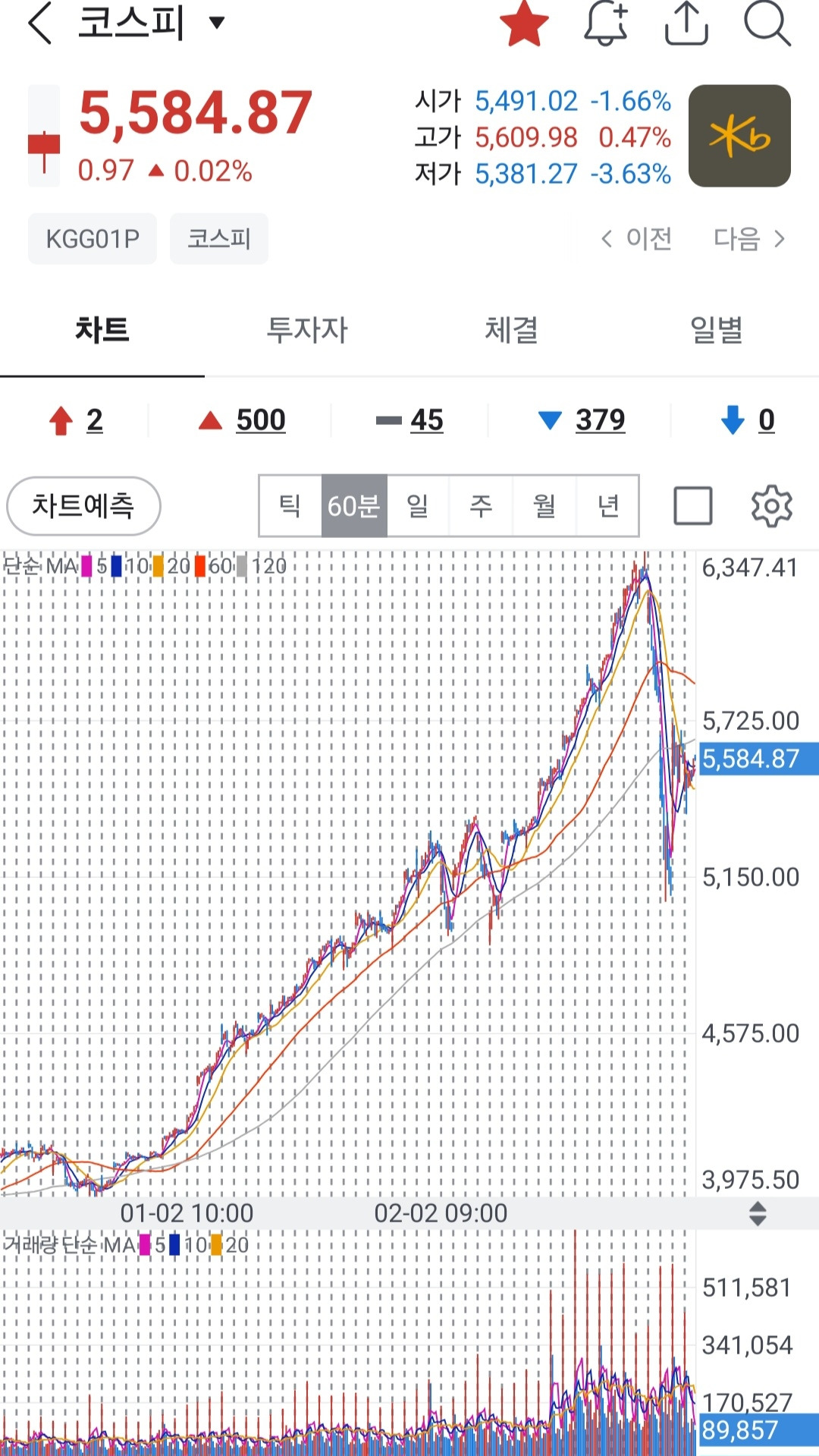The image size is (819, 1456).
Task: Enable the checkbox next to the gear
Action: click(693, 506)
